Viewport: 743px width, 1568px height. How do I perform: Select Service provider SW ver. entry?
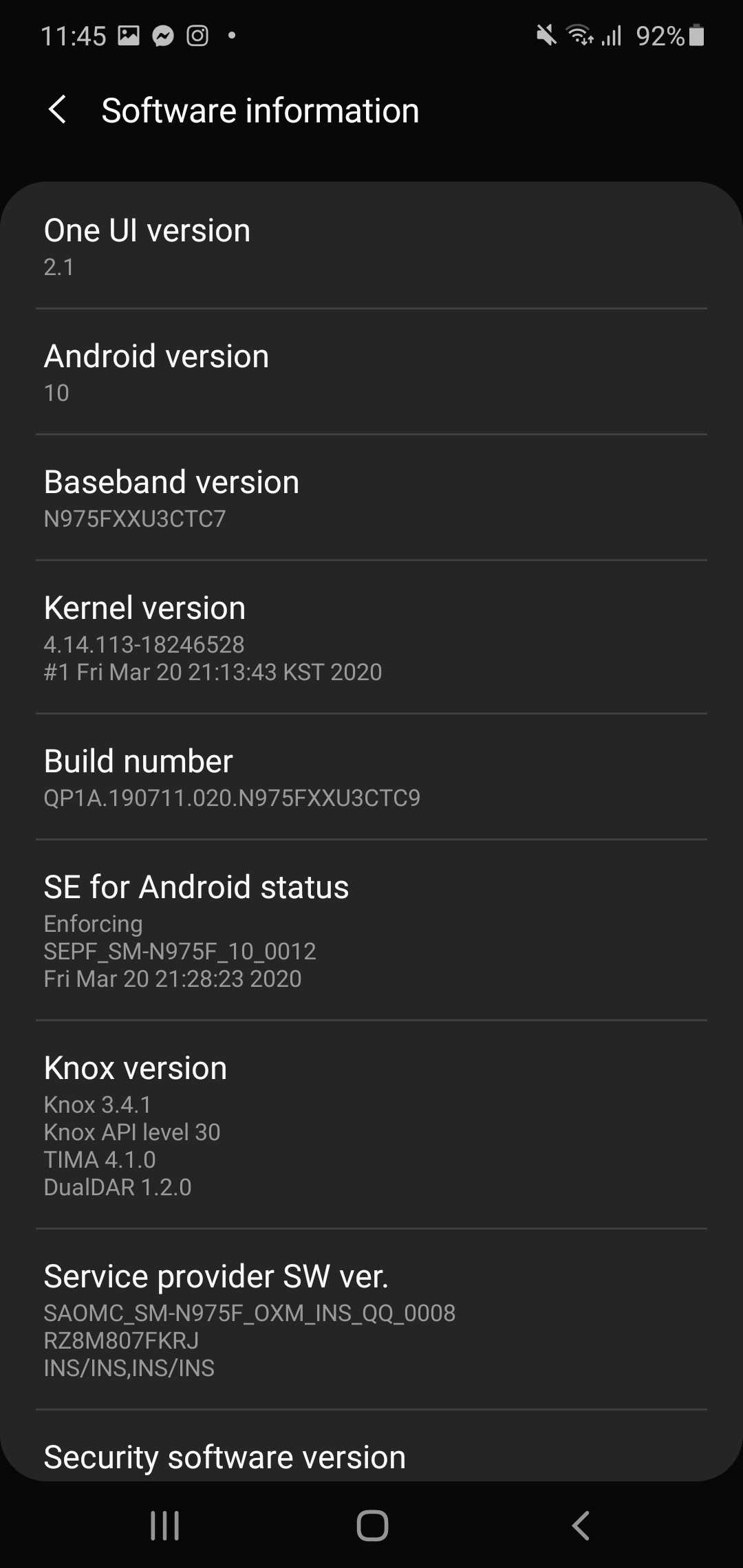[x=371, y=1320]
